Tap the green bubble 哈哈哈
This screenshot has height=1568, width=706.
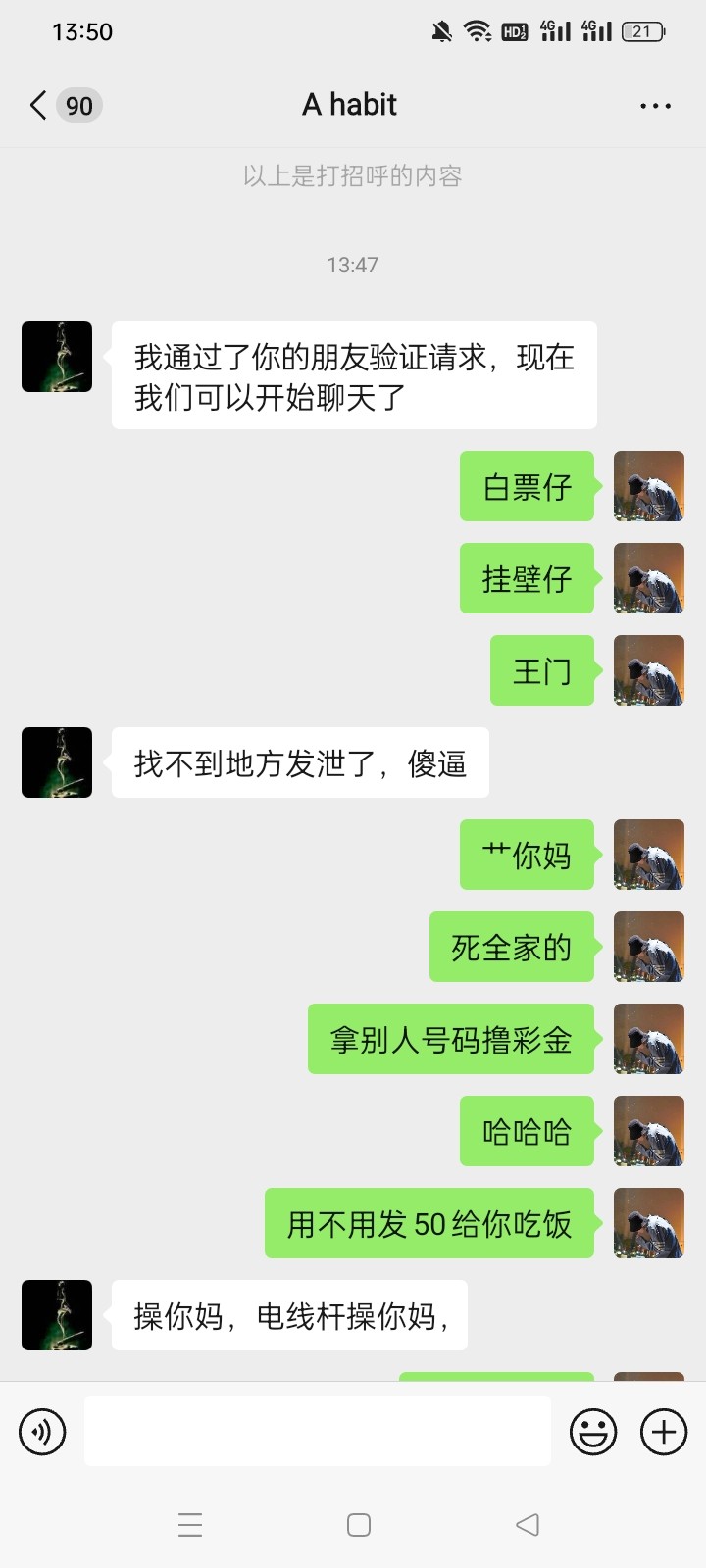coord(527,1131)
